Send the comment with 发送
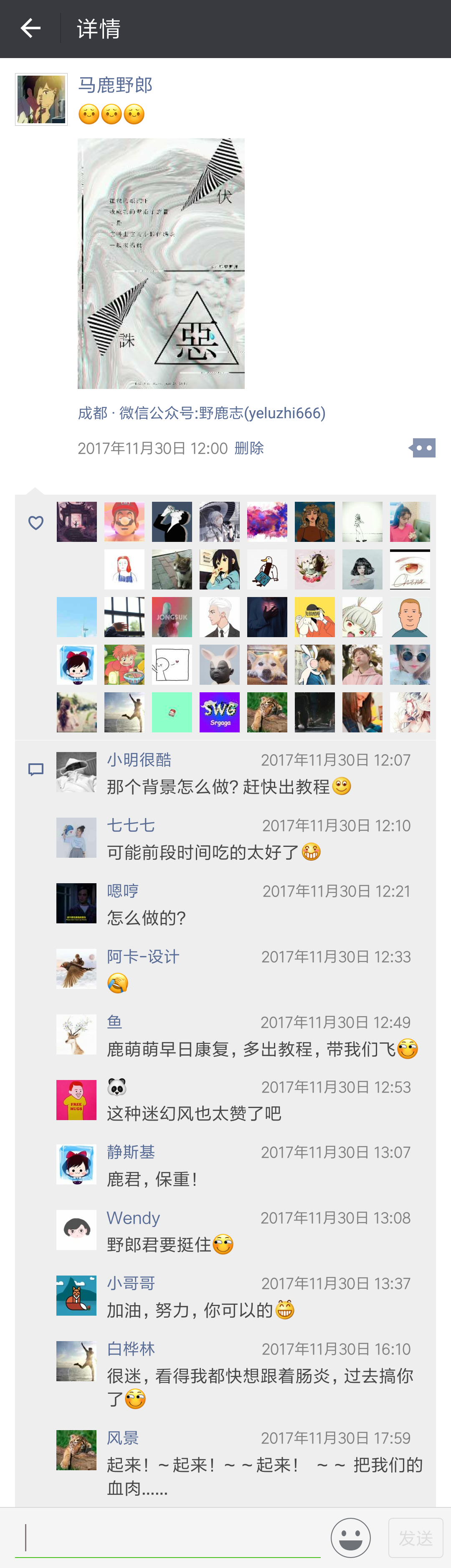The height and width of the screenshot is (1568, 451). [415, 1538]
